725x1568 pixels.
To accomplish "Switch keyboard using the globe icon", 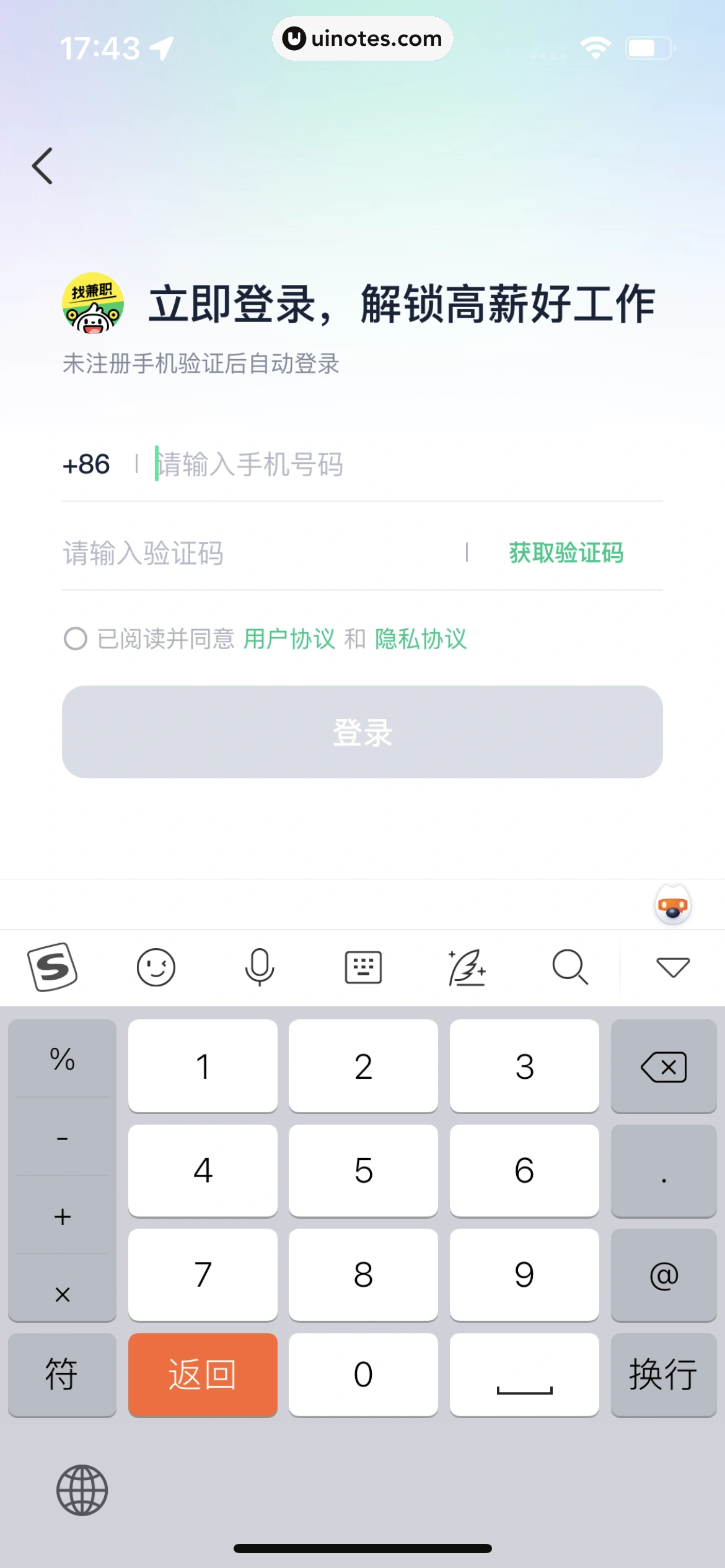I will tap(82, 1490).
